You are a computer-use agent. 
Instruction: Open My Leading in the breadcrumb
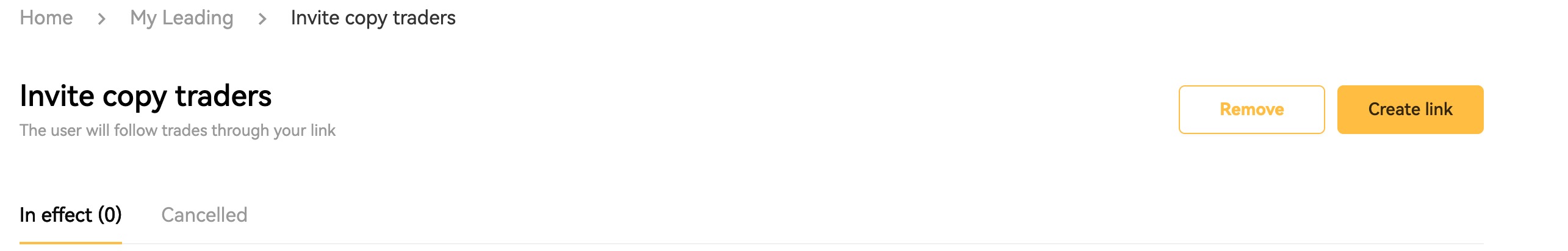(x=182, y=18)
